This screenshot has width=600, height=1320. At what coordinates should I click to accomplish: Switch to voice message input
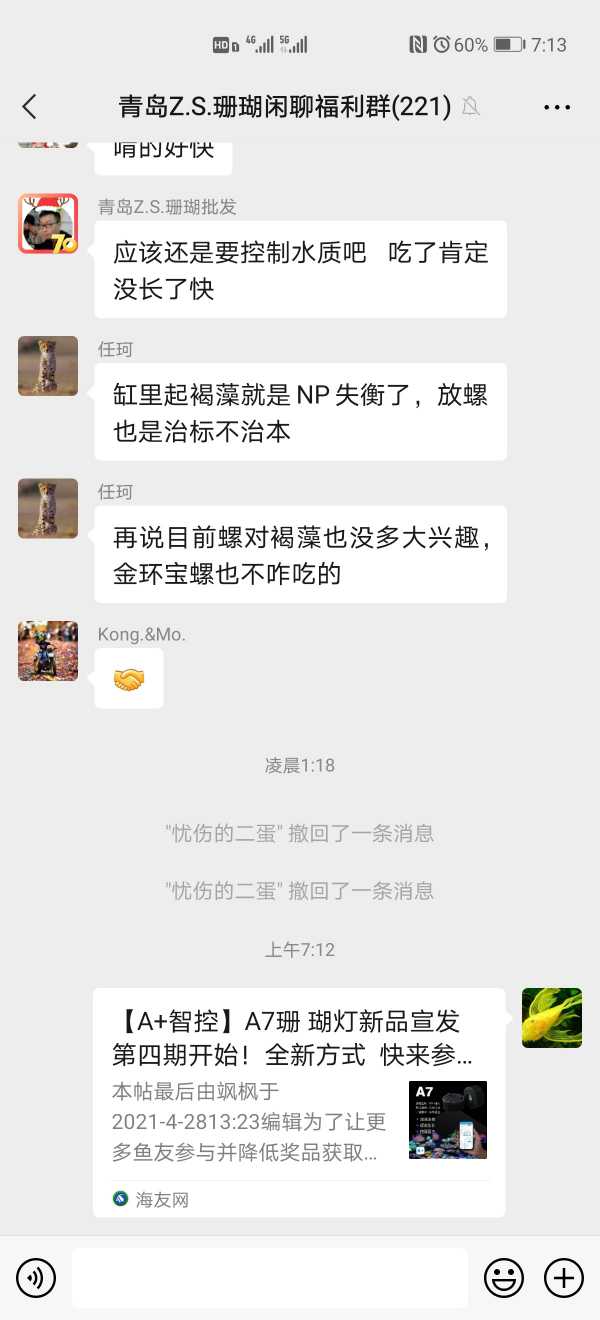[36, 1277]
